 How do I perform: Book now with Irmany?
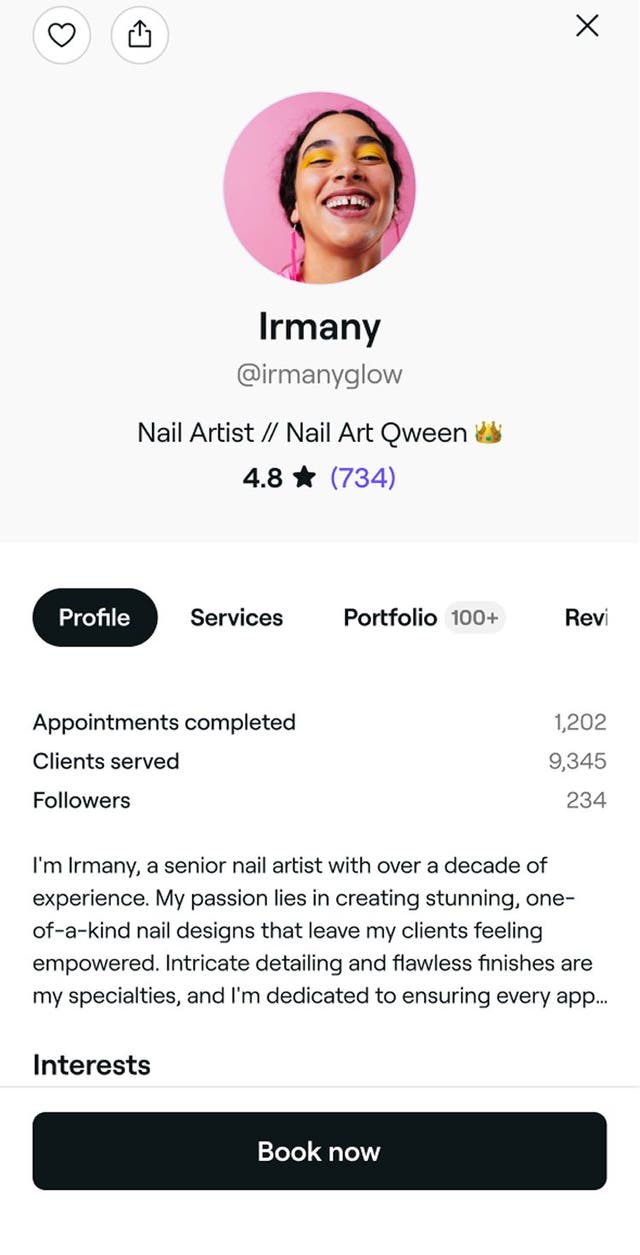[x=319, y=1151]
